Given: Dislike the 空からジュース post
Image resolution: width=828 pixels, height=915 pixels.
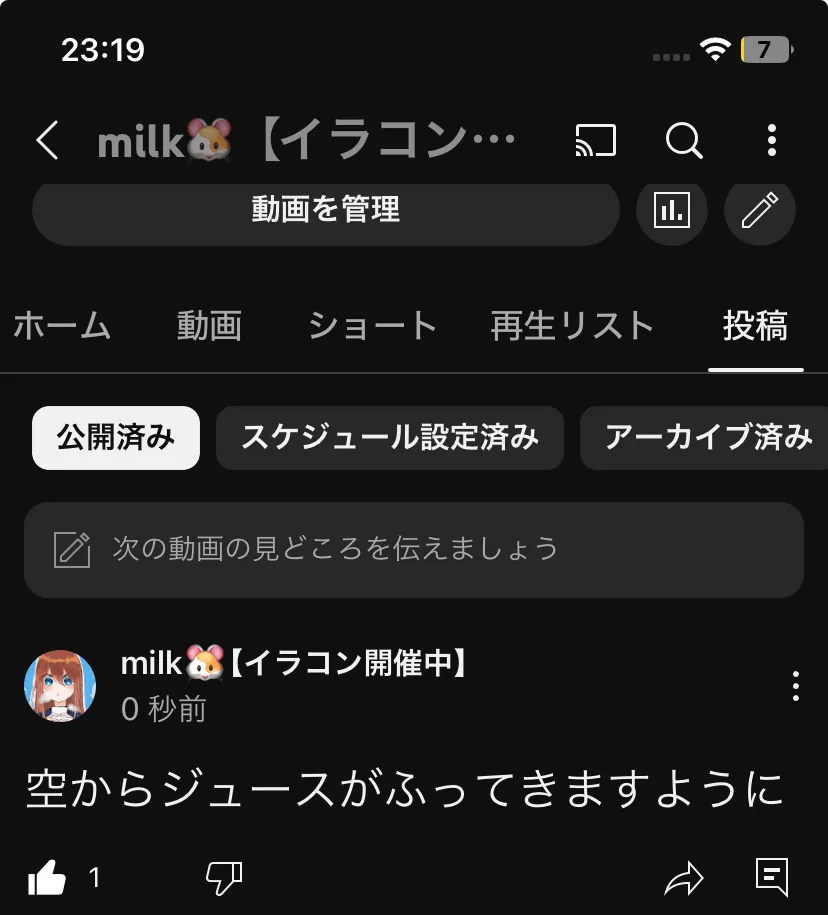Looking at the screenshot, I should pyautogui.click(x=223, y=879).
